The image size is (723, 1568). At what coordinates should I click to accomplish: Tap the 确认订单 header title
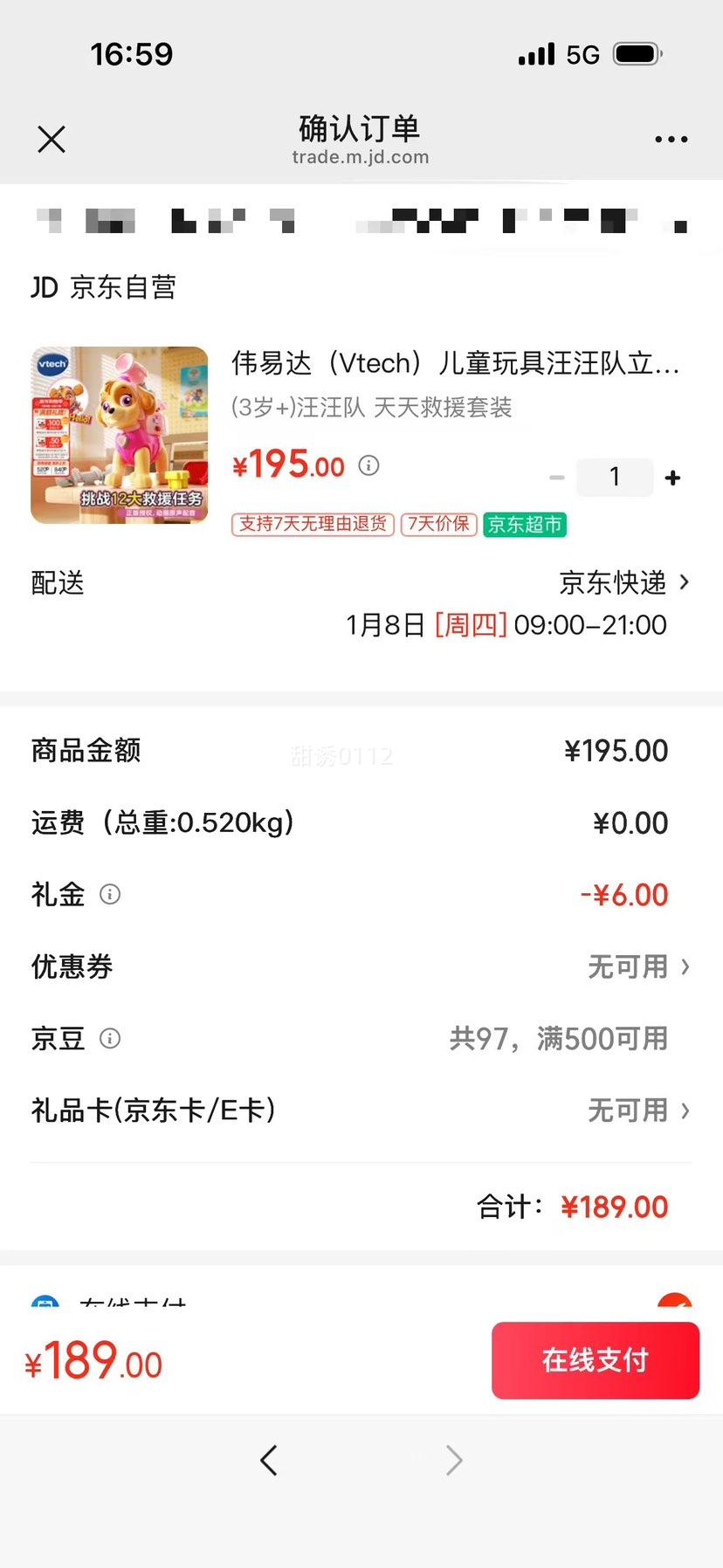(x=361, y=129)
